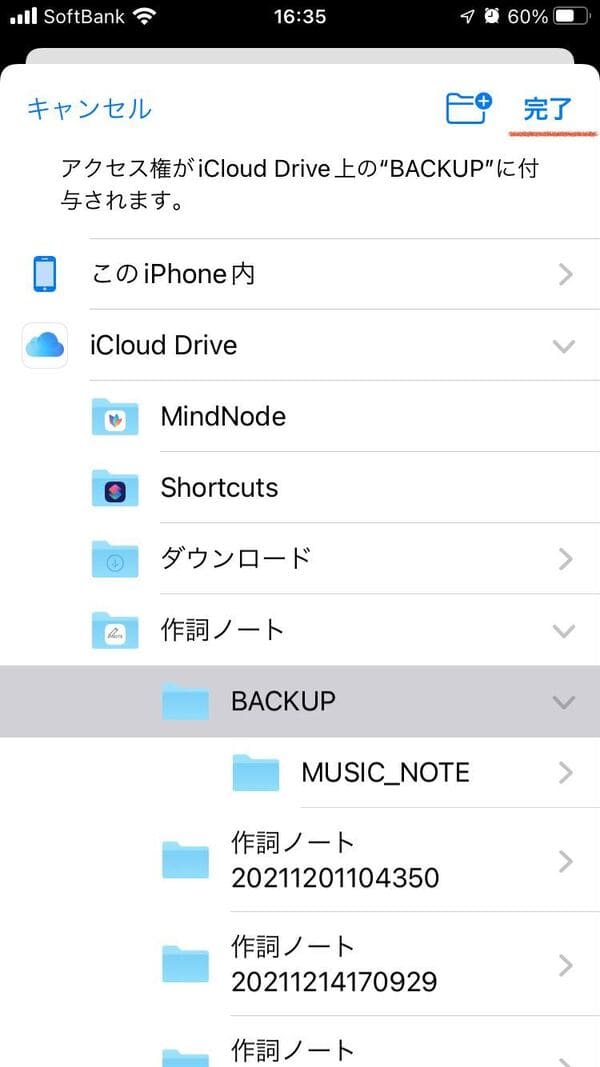
Task: Create a new folder with the folder-plus icon
Action: coord(469,108)
